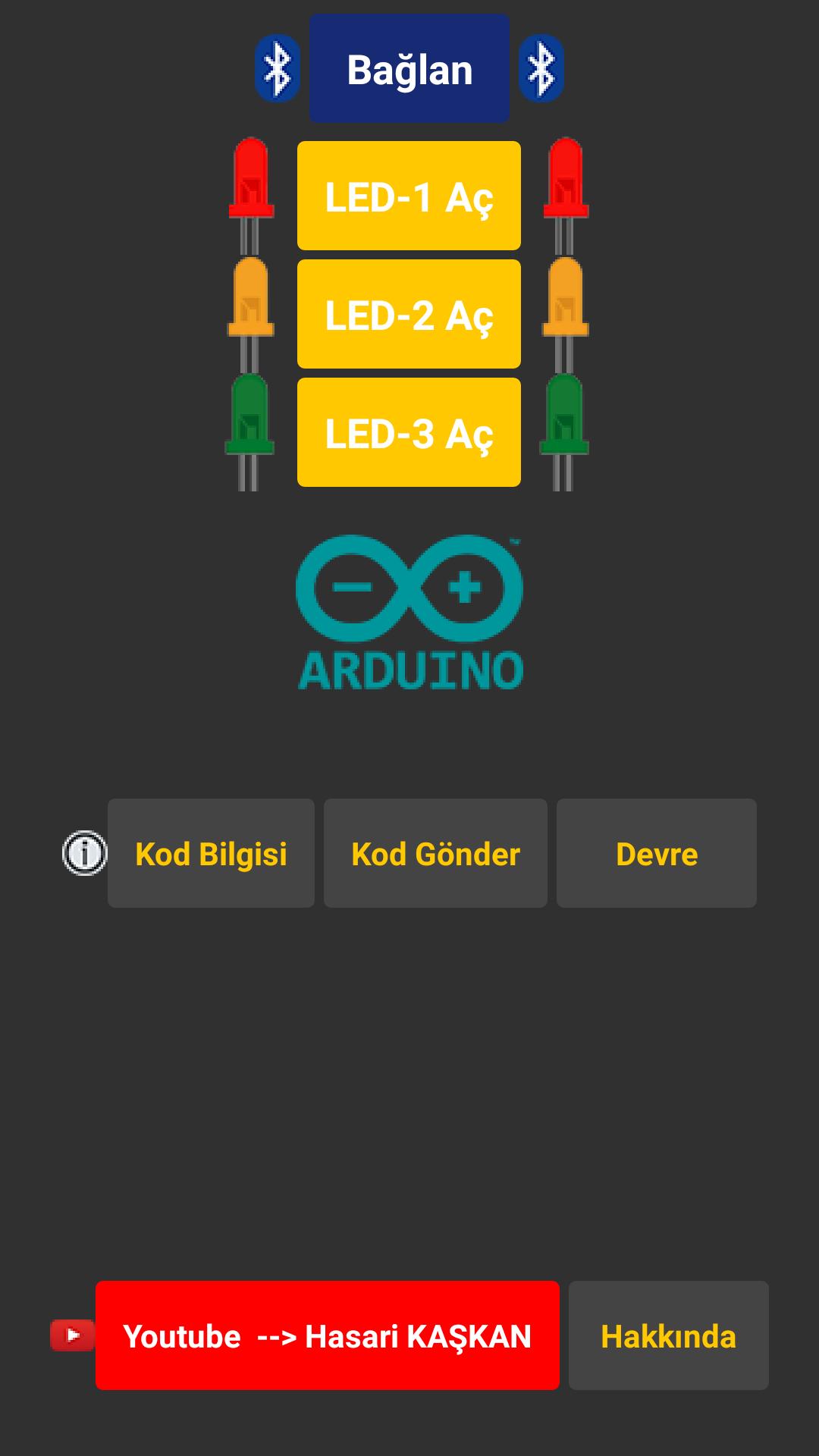Screen dimensions: 819x1456
Task: Open the Devre circuit view
Action: (656, 853)
